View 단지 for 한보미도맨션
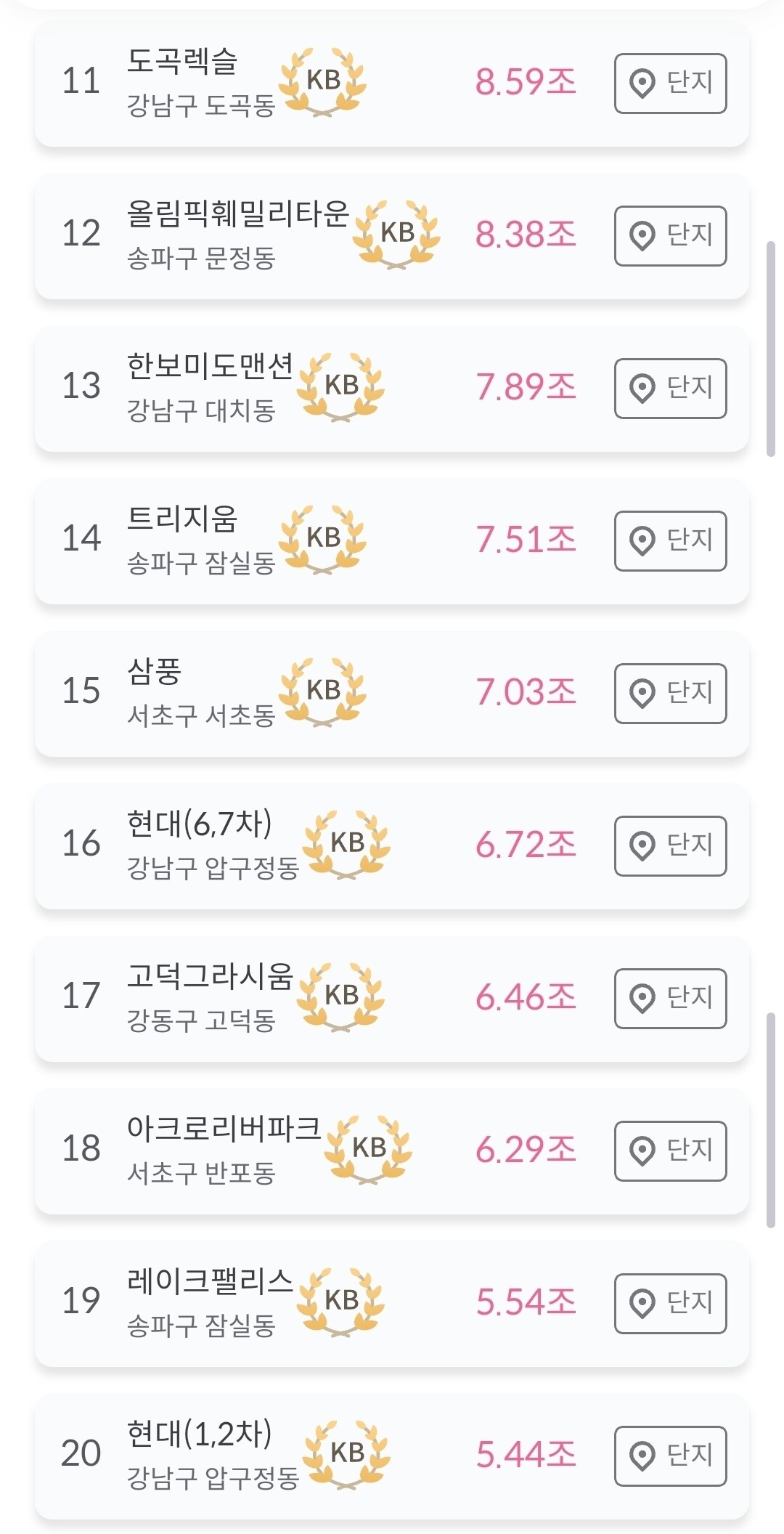Screen dimensions: 784x1534 point(670,389)
